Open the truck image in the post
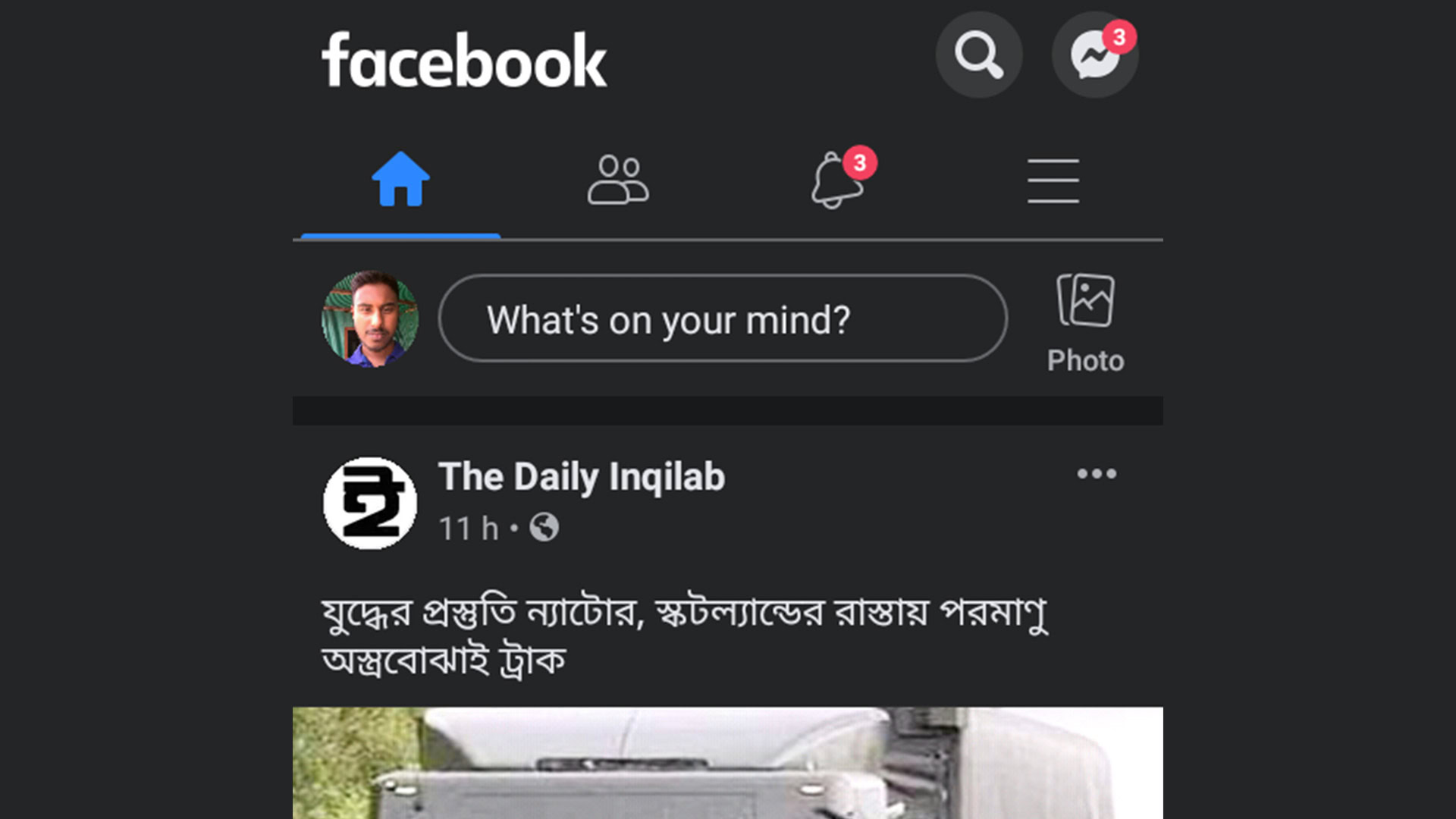The height and width of the screenshot is (819, 1456). coord(727,762)
